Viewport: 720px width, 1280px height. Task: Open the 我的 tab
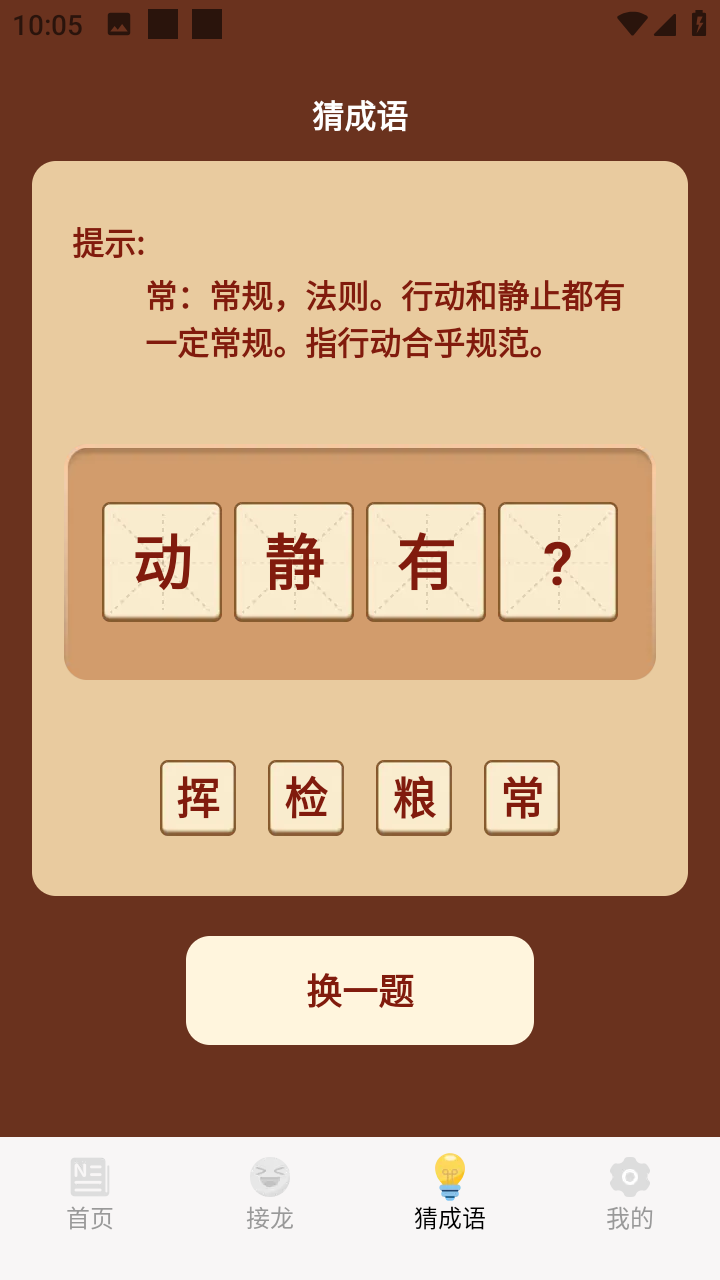pyautogui.click(x=630, y=1194)
